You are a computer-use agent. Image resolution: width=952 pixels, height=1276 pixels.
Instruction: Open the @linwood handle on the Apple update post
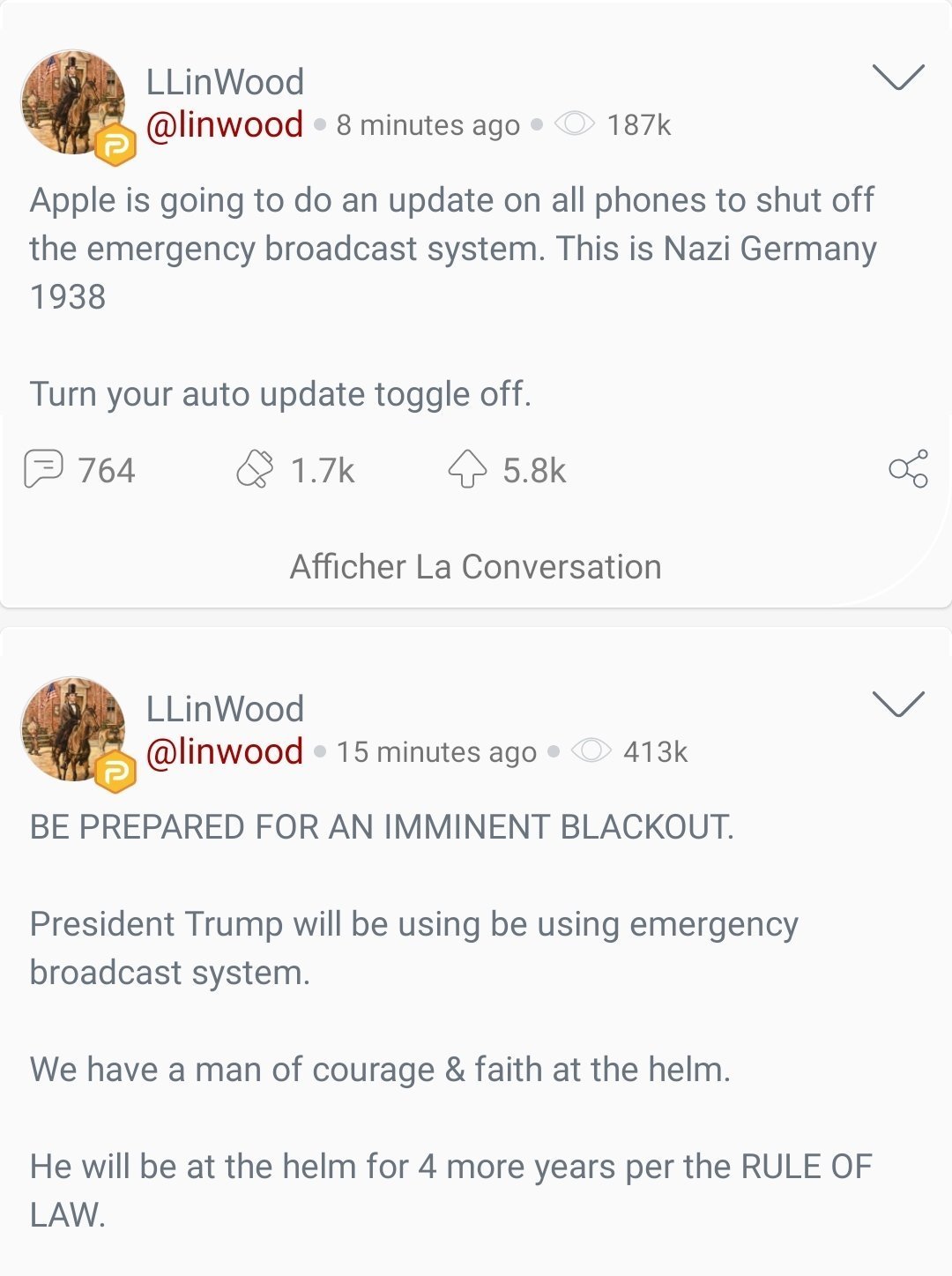[x=224, y=124]
